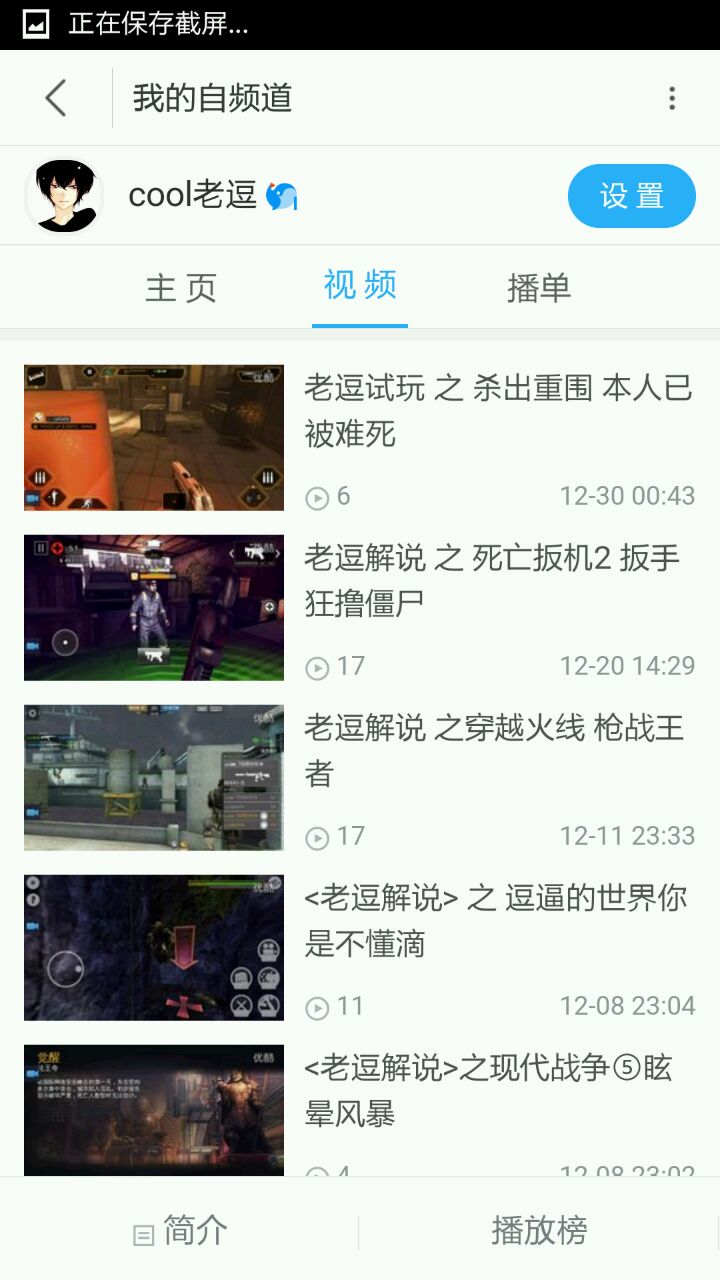This screenshot has height=1280, width=720.
Task: Switch to the 主页 tab
Action: coord(181,288)
